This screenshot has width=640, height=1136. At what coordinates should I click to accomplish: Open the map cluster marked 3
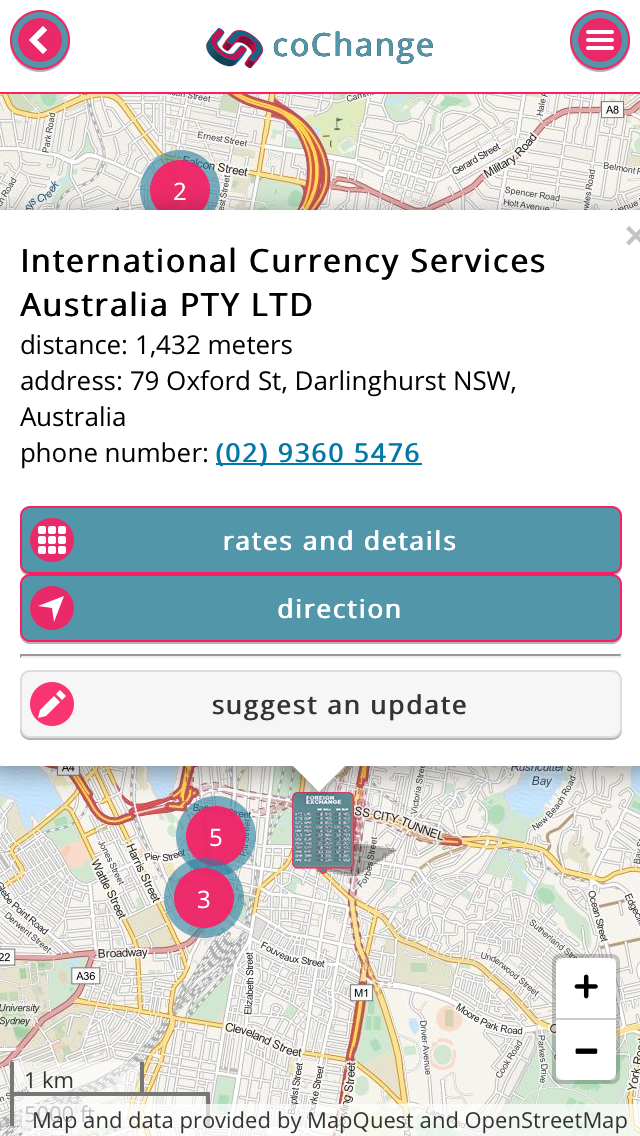point(203,899)
